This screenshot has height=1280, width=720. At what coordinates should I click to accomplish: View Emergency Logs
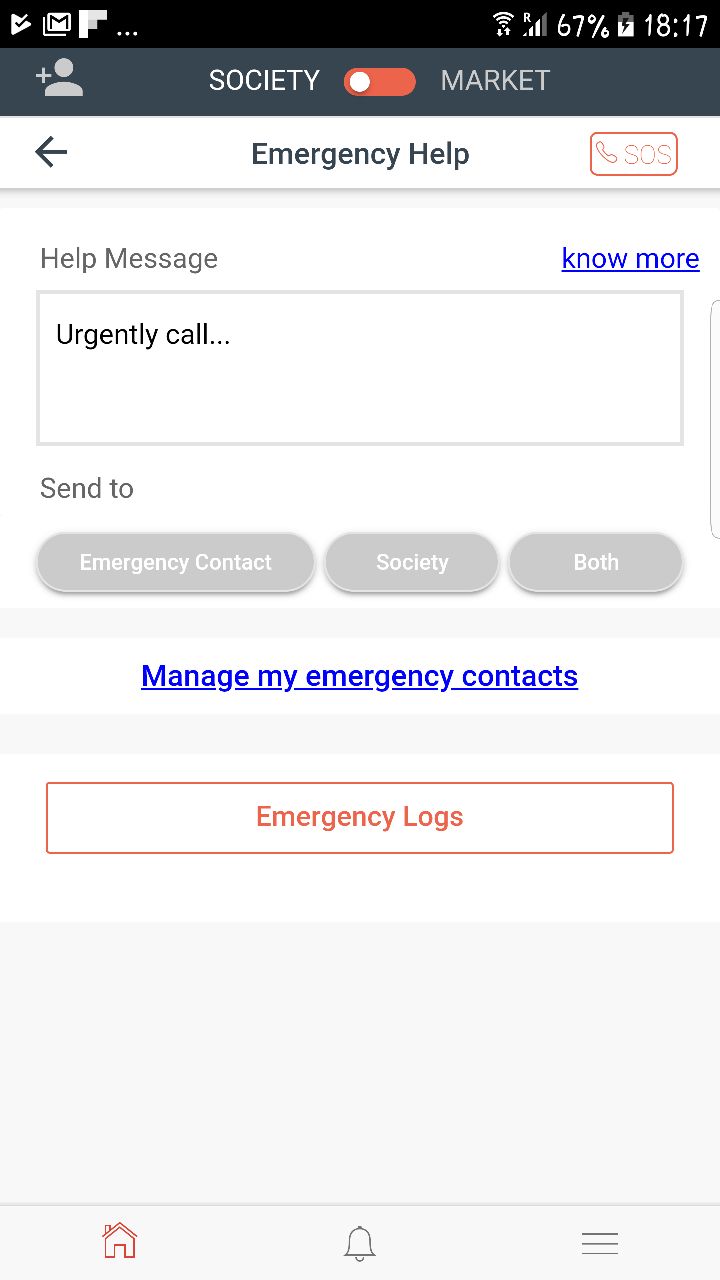[360, 817]
